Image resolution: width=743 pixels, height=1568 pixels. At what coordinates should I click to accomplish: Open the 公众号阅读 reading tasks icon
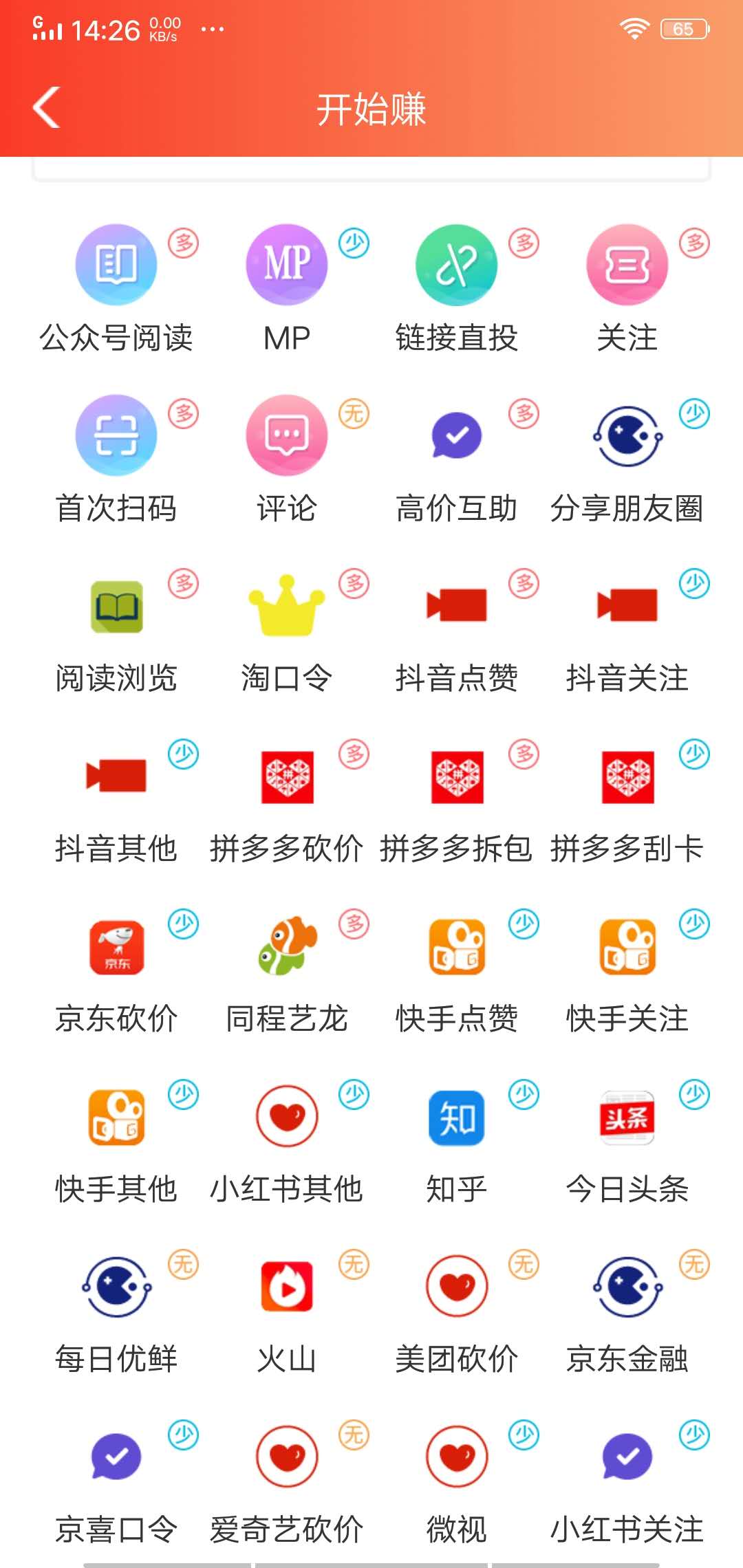117,265
